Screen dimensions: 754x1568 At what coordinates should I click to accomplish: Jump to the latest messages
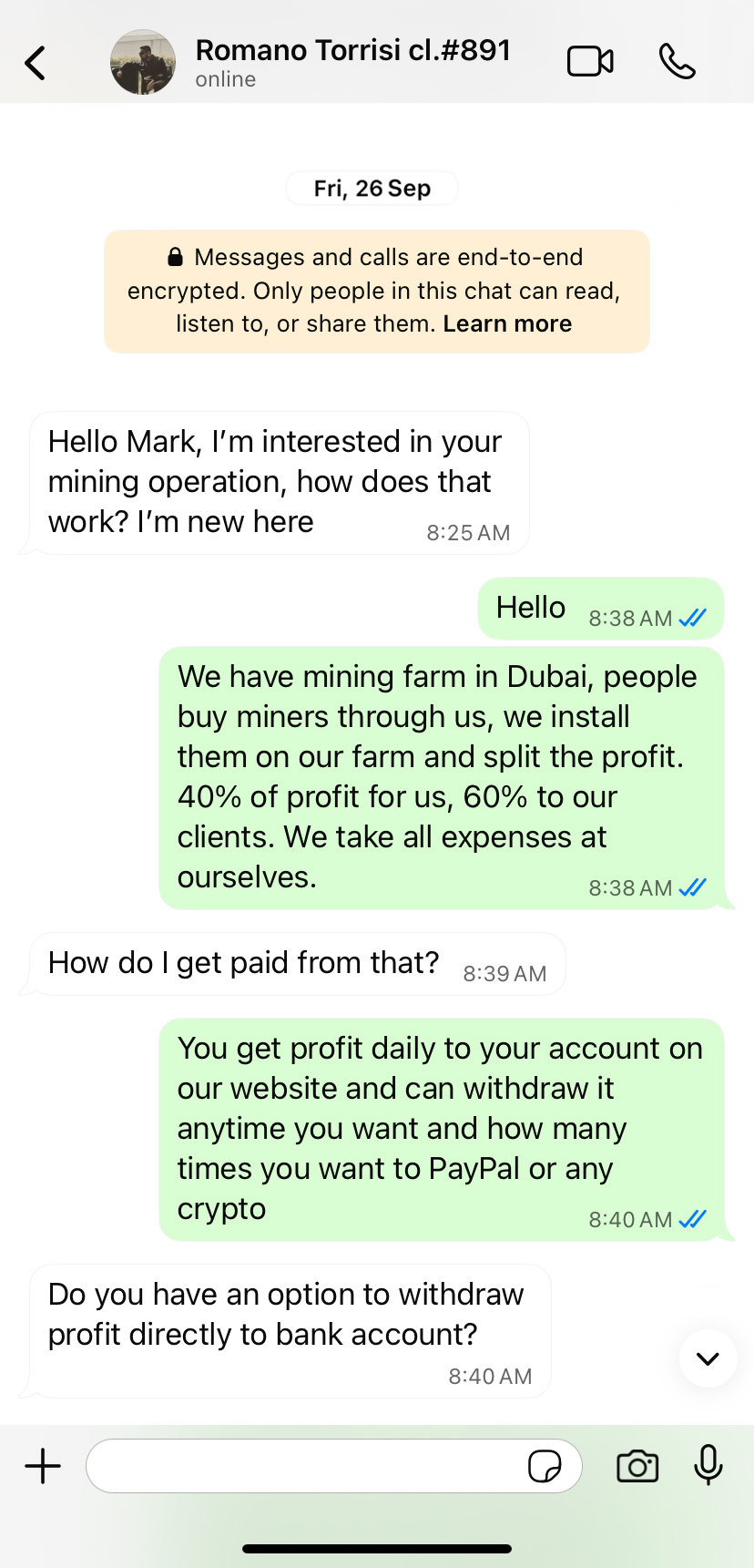pos(708,1358)
